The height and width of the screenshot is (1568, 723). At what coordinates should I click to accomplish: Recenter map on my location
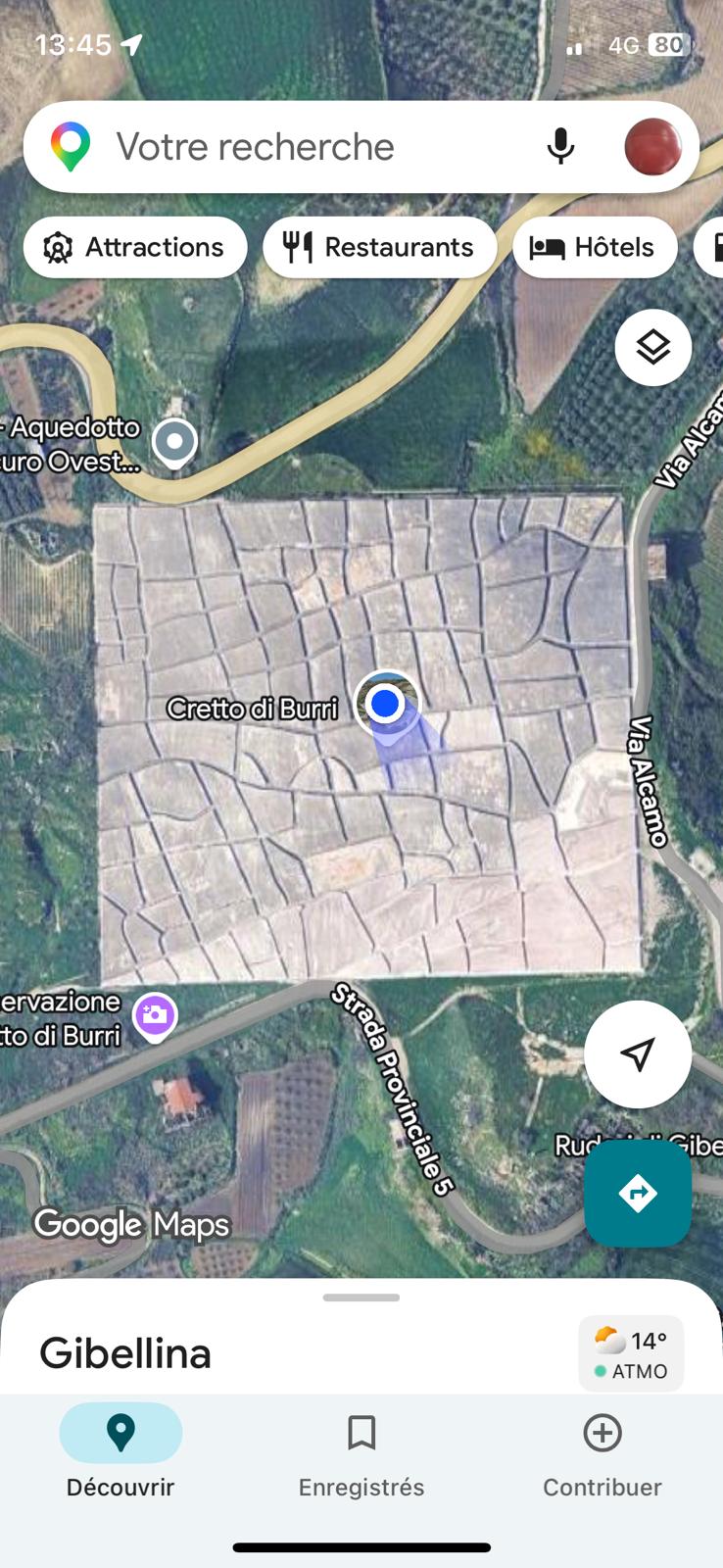(x=638, y=1053)
